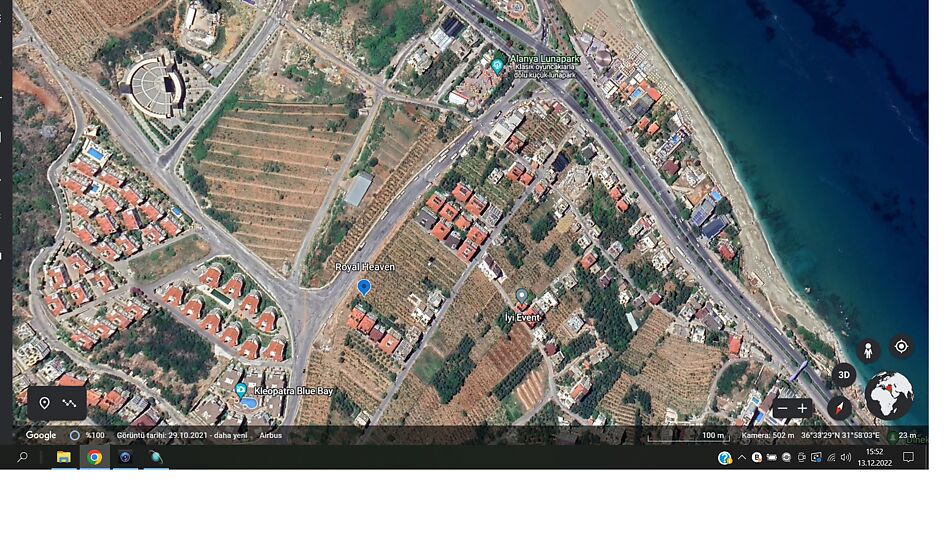Open the Windows notification center

tap(908, 457)
